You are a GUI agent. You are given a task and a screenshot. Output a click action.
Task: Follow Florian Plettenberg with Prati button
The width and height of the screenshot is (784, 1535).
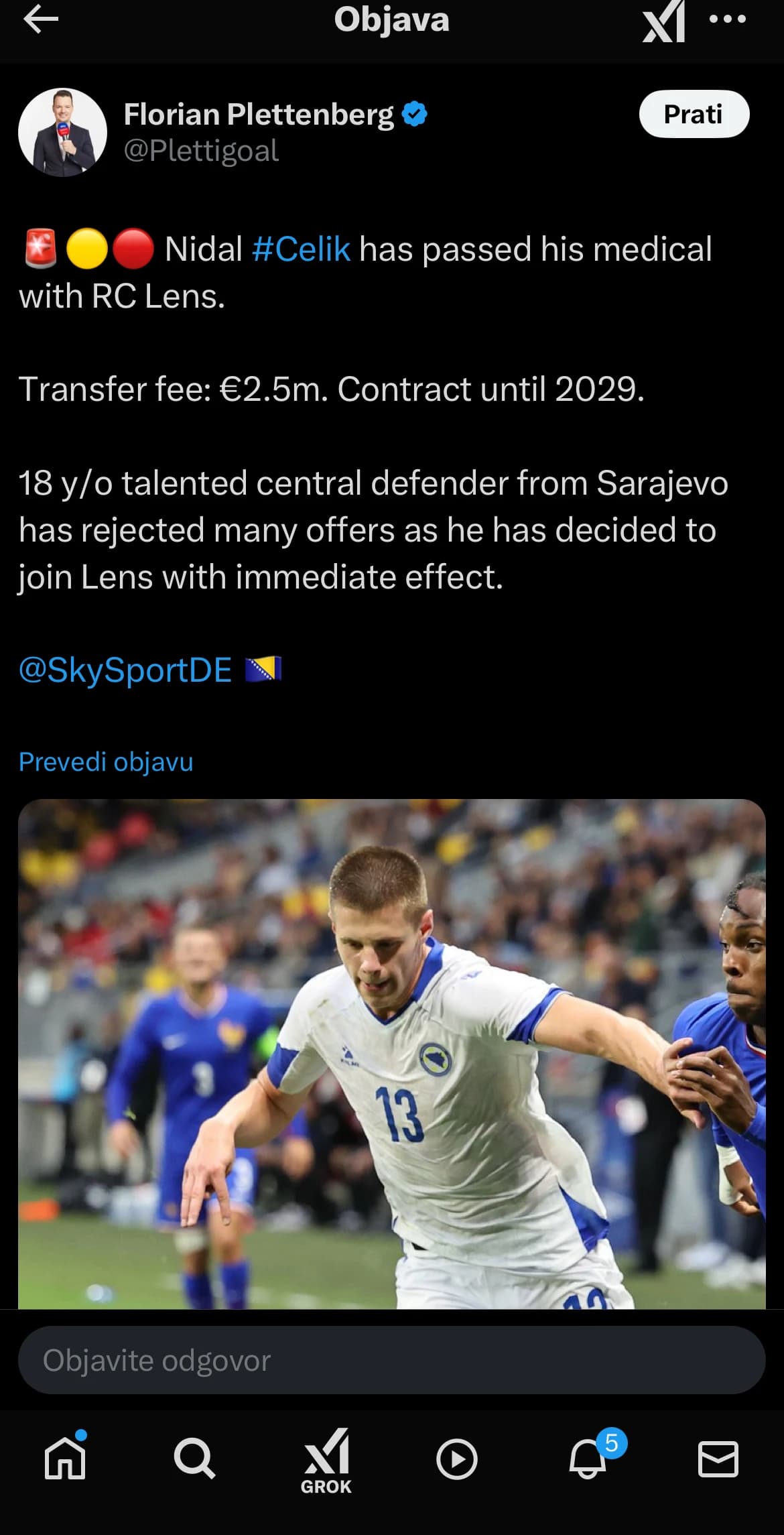694,115
